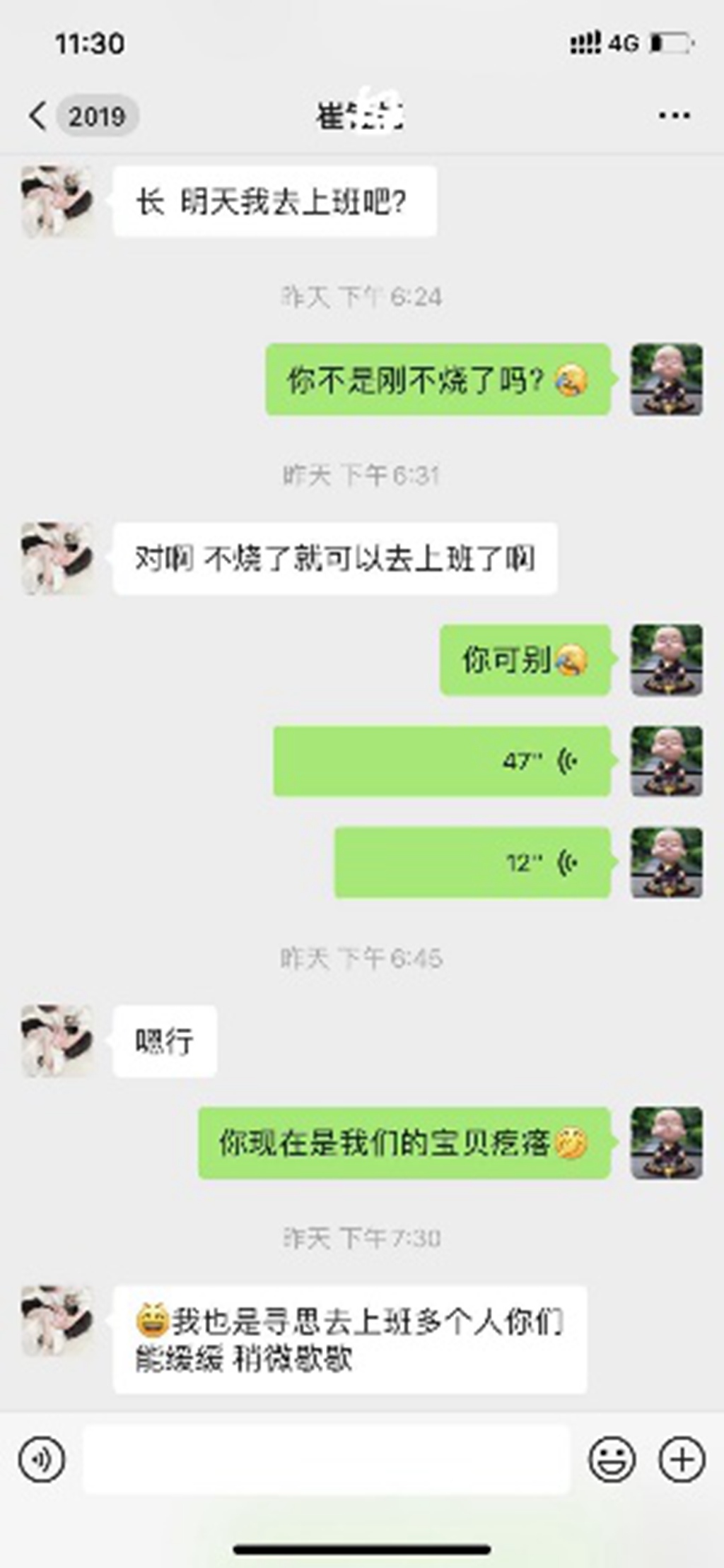724x1568 pixels.
Task: Tap the message text field
Action: pos(325,1459)
